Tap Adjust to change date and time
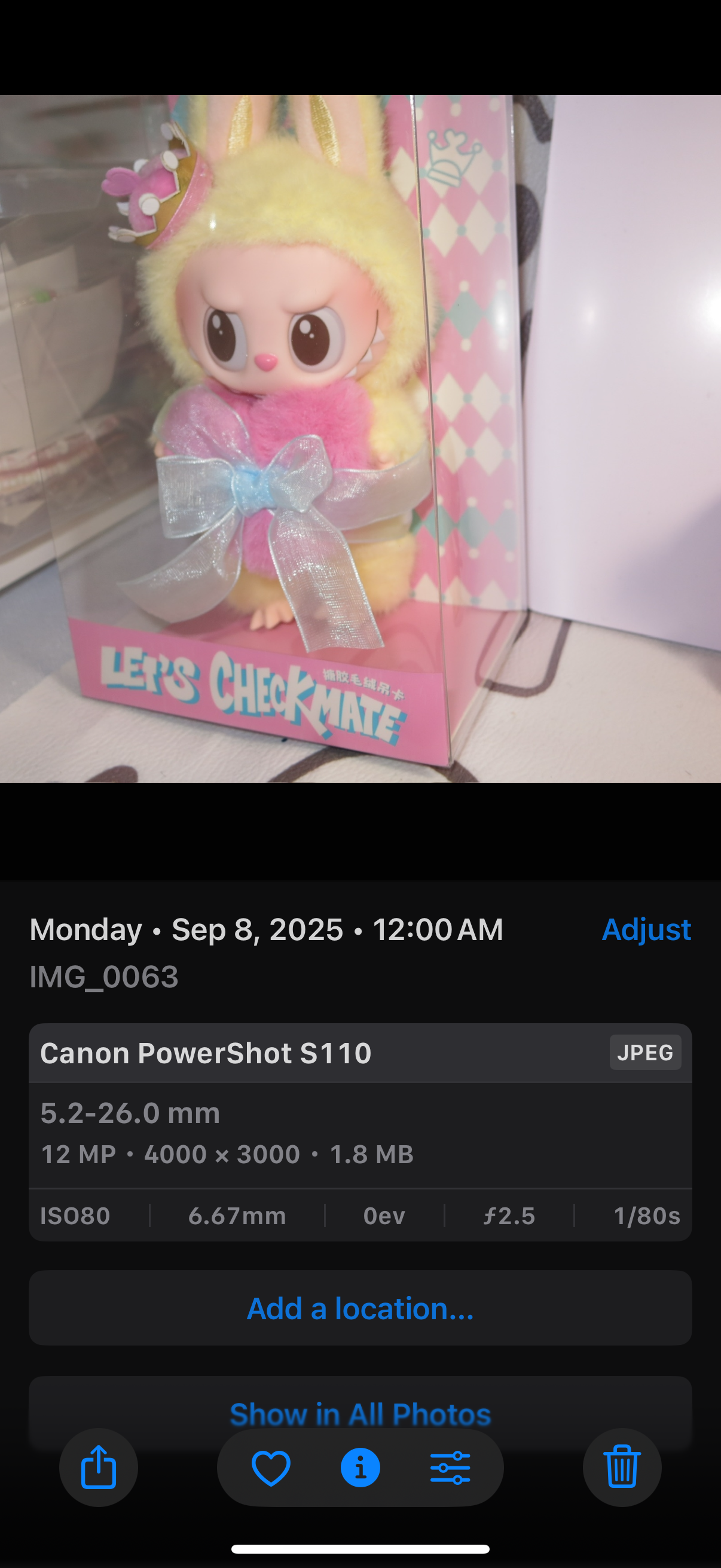The image size is (721, 1568). [646, 929]
